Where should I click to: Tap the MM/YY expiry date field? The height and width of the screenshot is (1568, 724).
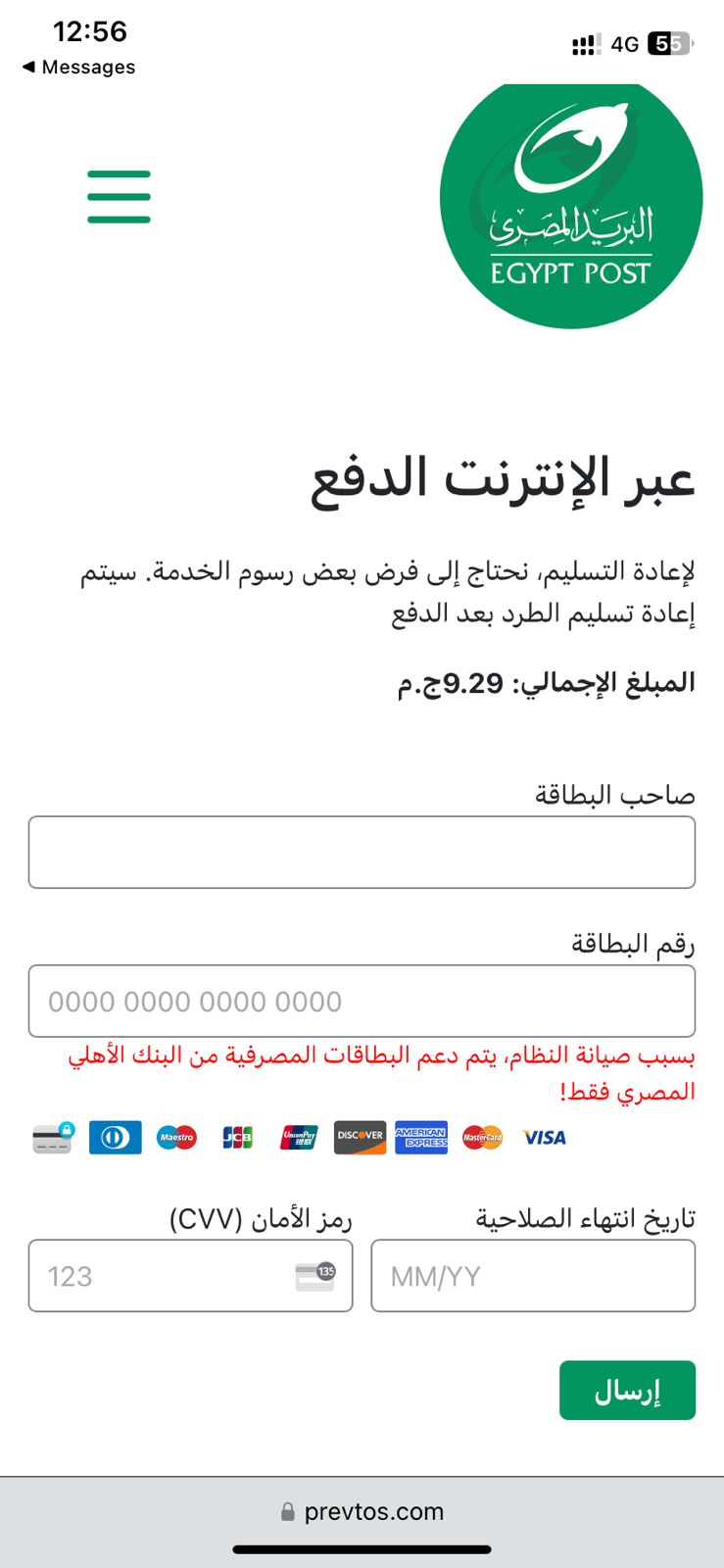[533, 1276]
